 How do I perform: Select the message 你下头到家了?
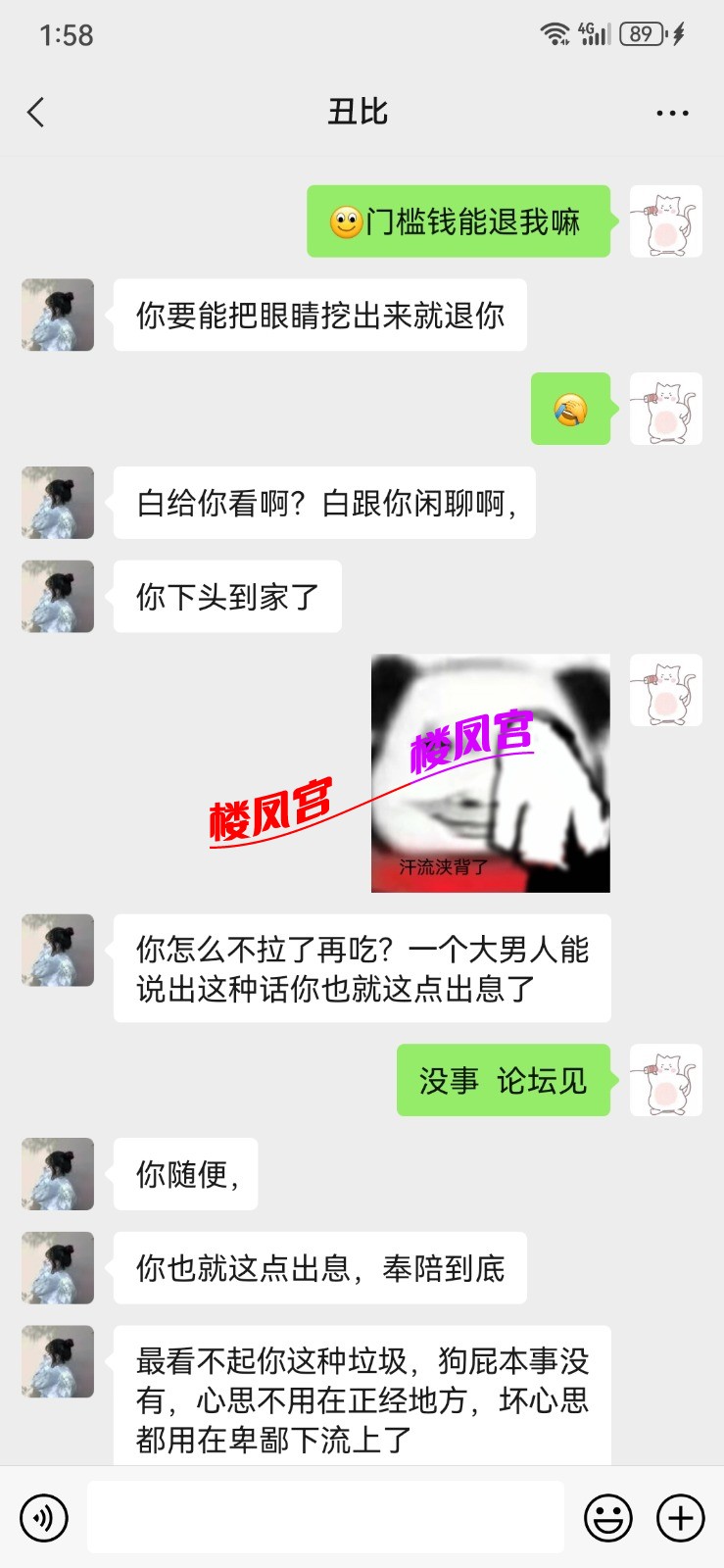(227, 596)
